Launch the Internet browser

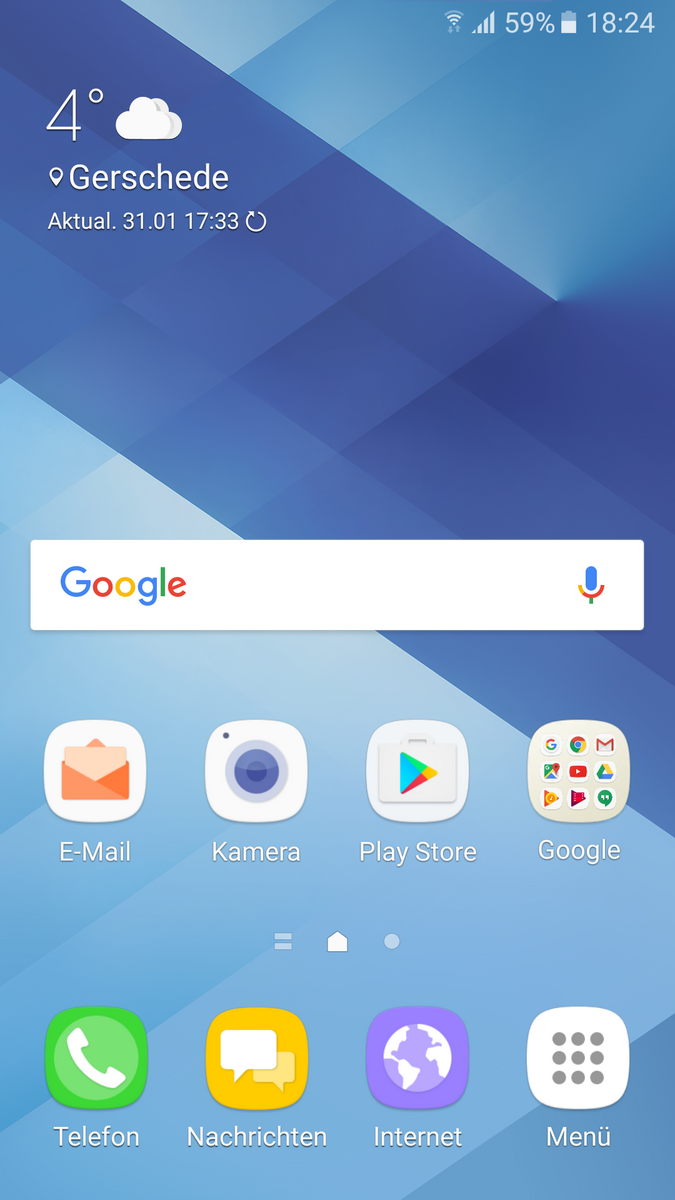[x=417, y=1058]
